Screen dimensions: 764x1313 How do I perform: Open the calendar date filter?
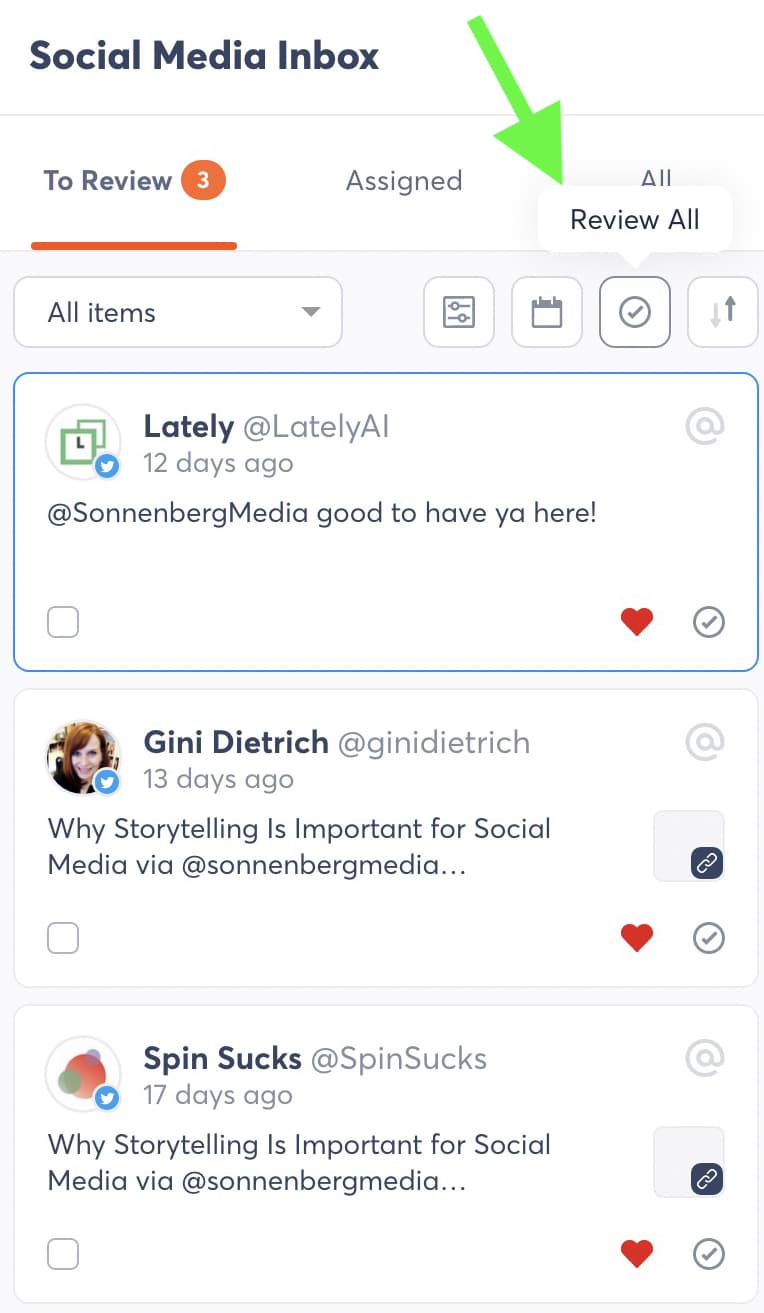547,312
